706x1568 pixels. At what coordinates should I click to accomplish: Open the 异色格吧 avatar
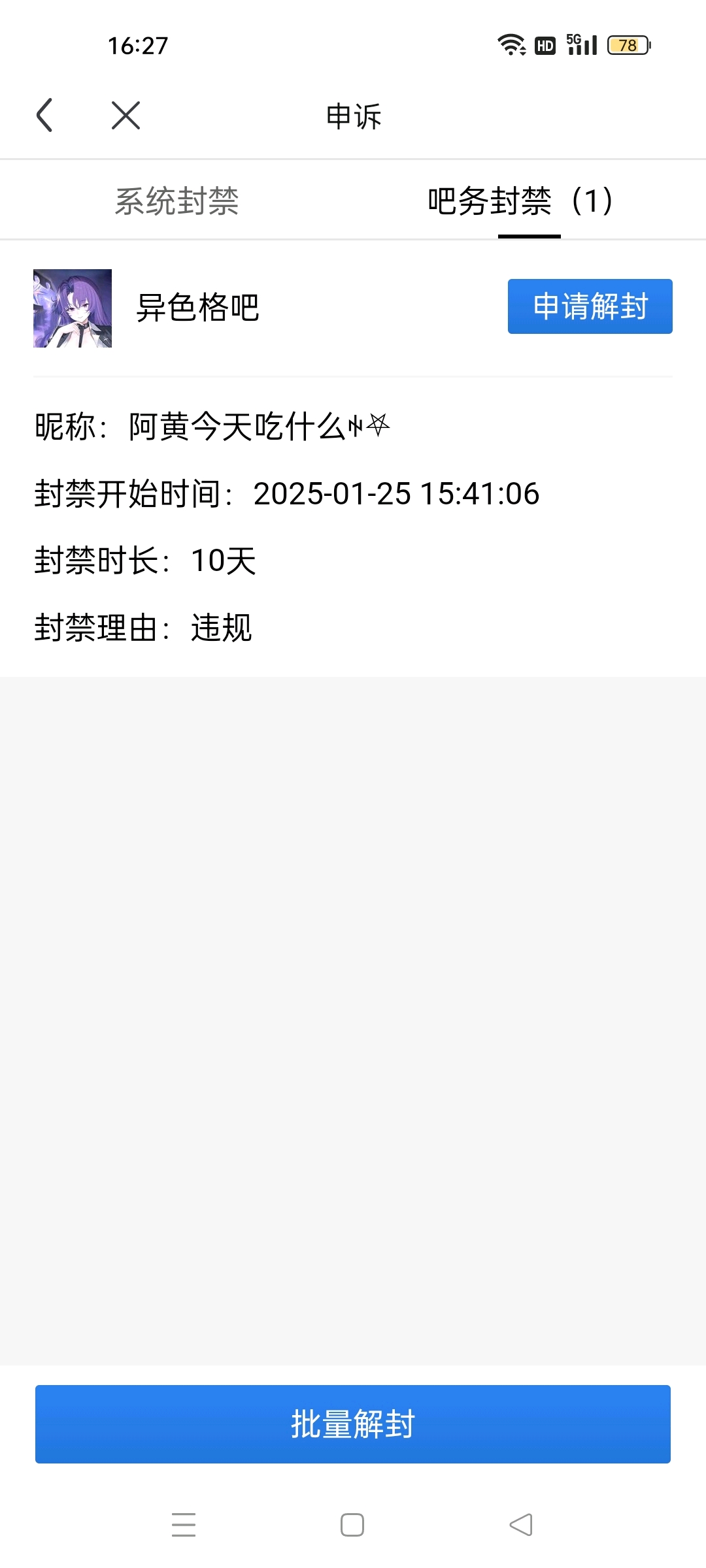(73, 308)
